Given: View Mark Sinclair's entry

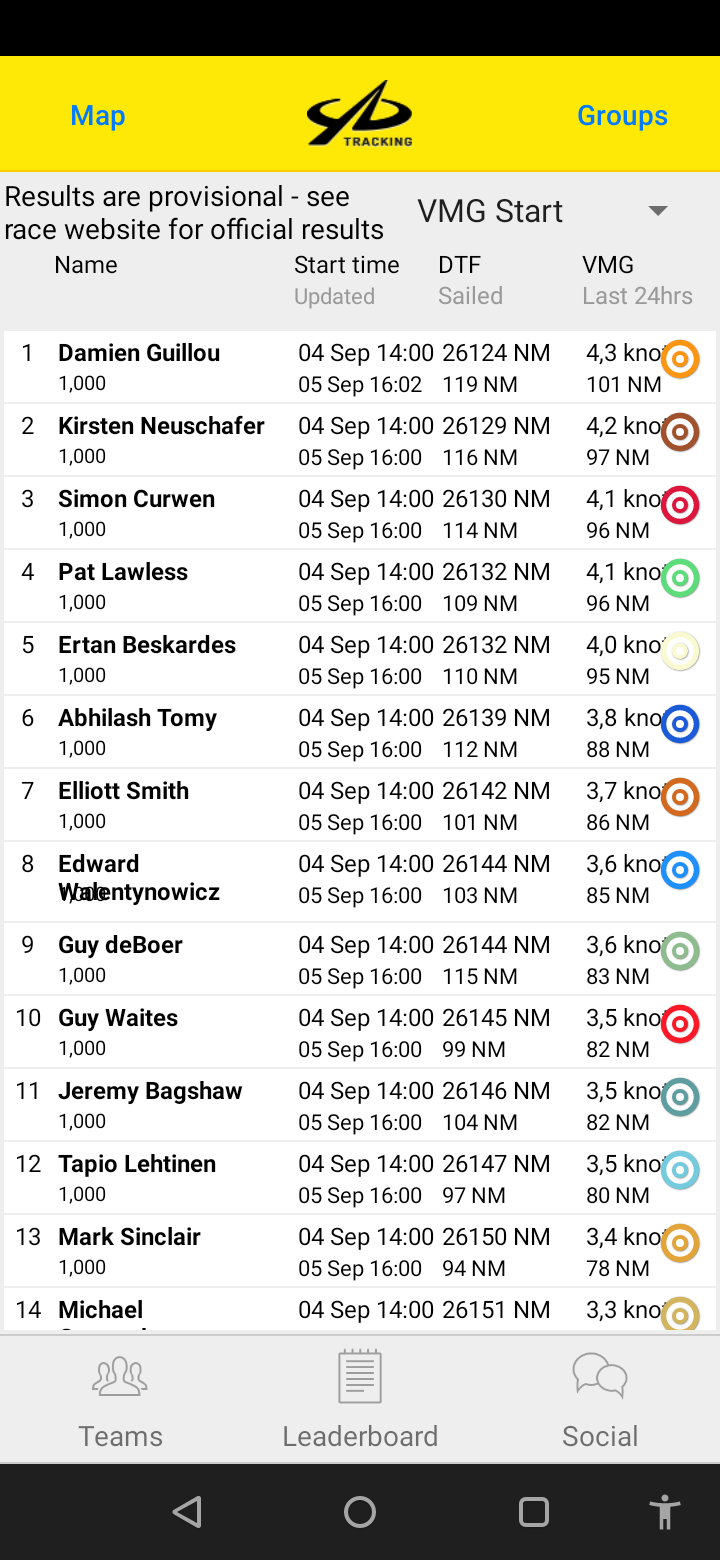Looking at the screenshot, I should tap(360, 1251).
